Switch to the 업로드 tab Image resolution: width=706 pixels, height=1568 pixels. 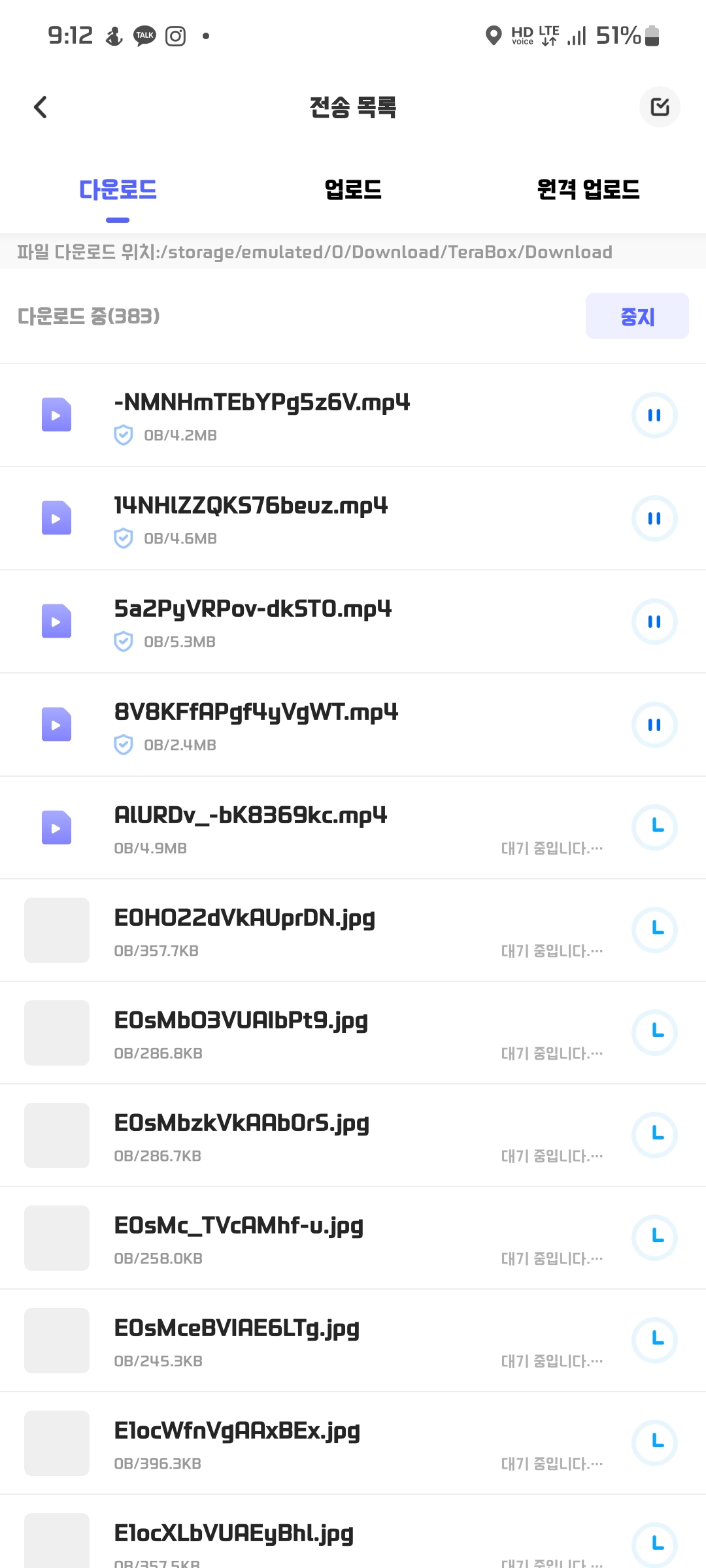353,189
